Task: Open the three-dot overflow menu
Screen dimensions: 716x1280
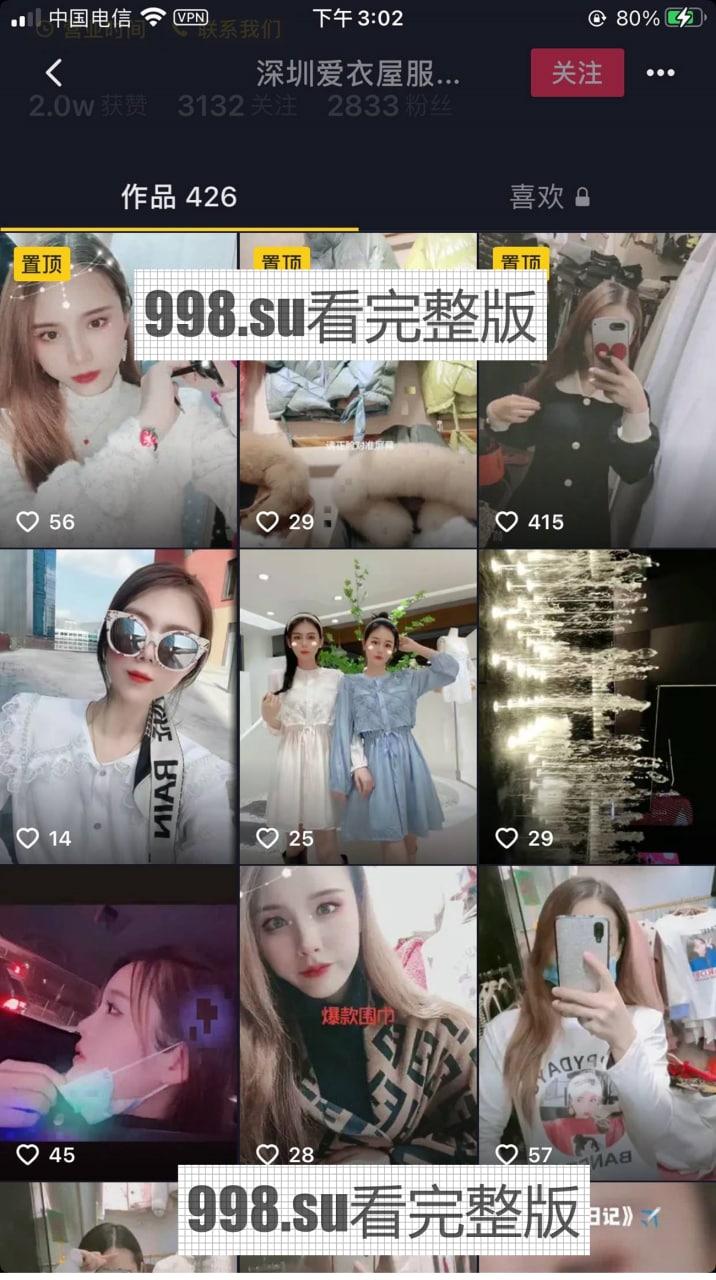Action: click(660, 73)
